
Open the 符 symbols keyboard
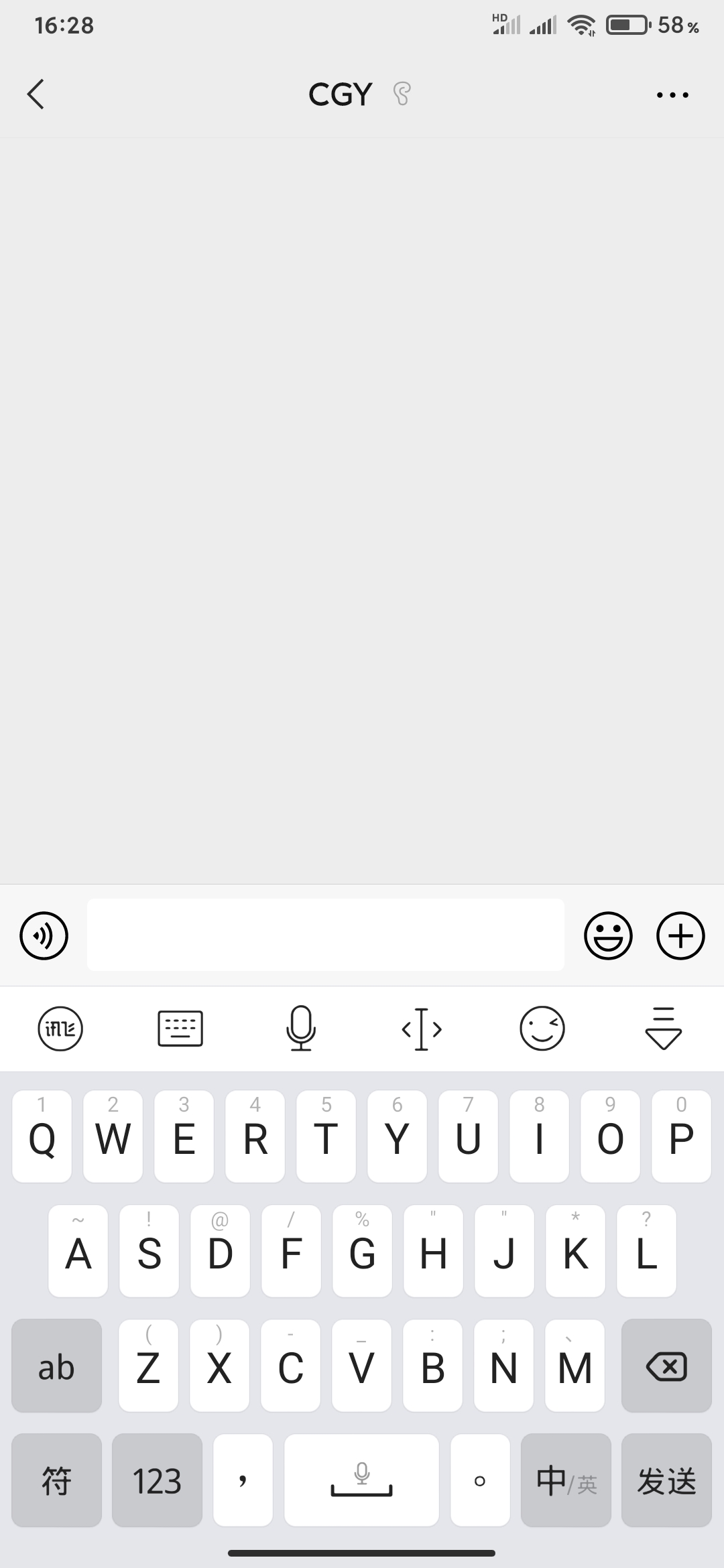click(57, 1480)
